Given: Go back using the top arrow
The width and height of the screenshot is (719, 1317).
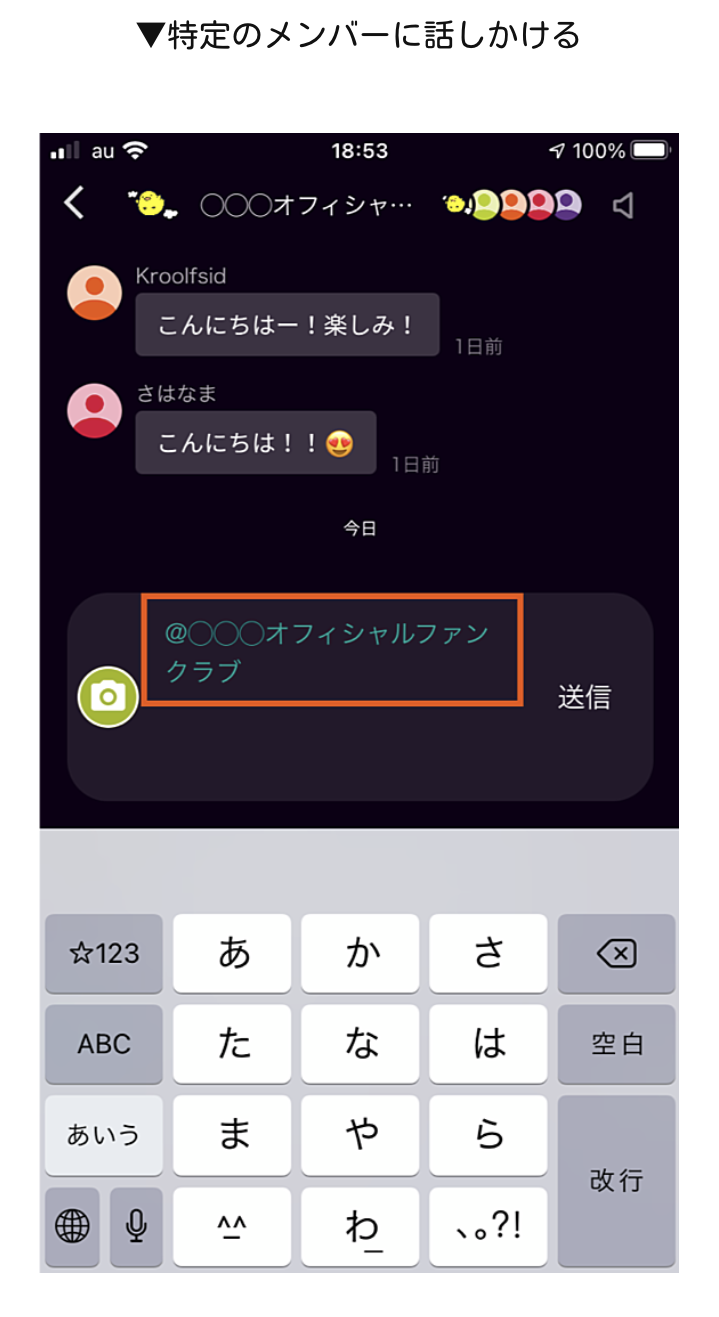Looking at the screenshot, I should [x=74, y=204].
